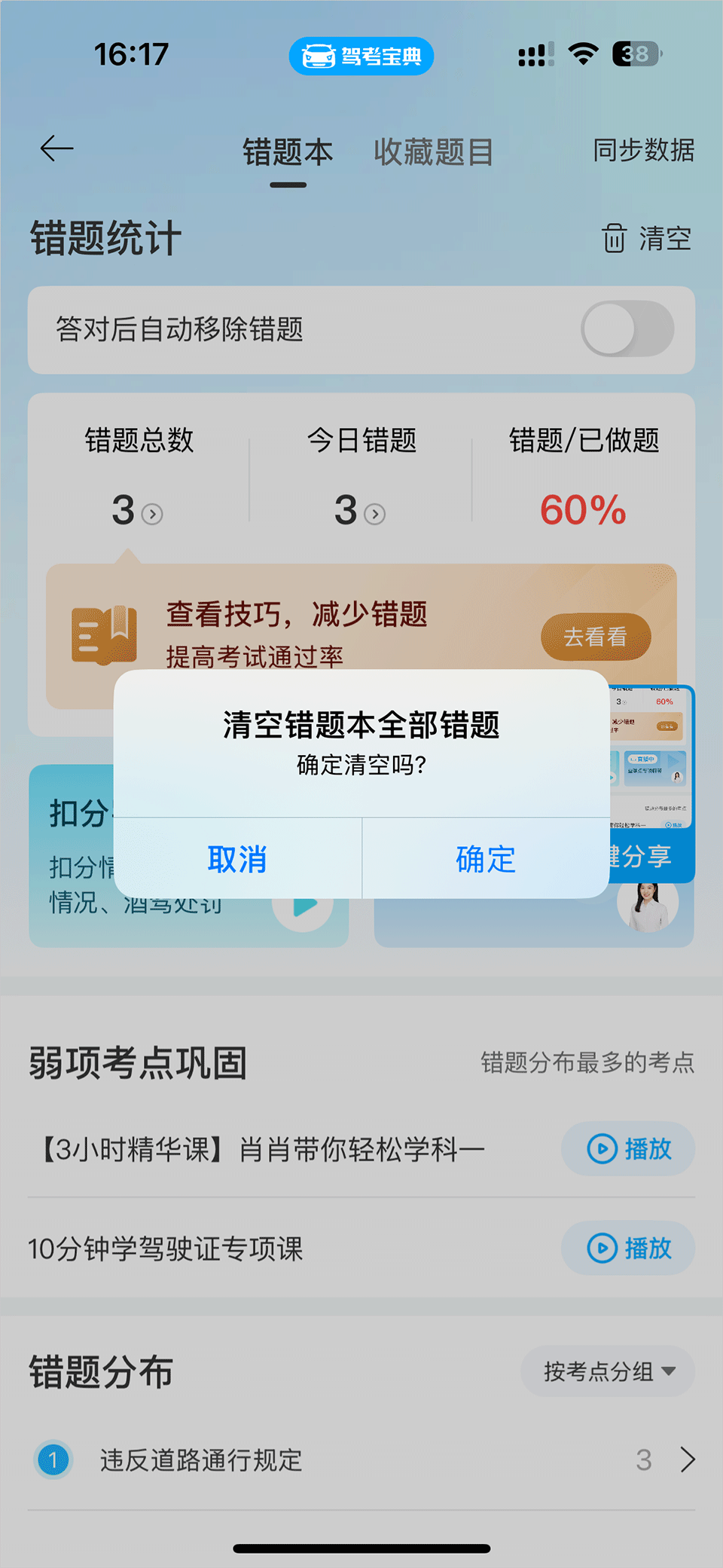The width and height of the screenshot is (723, 1568).
Task: Tap the instructor avatar photo
Action: [x=646, y=907]
